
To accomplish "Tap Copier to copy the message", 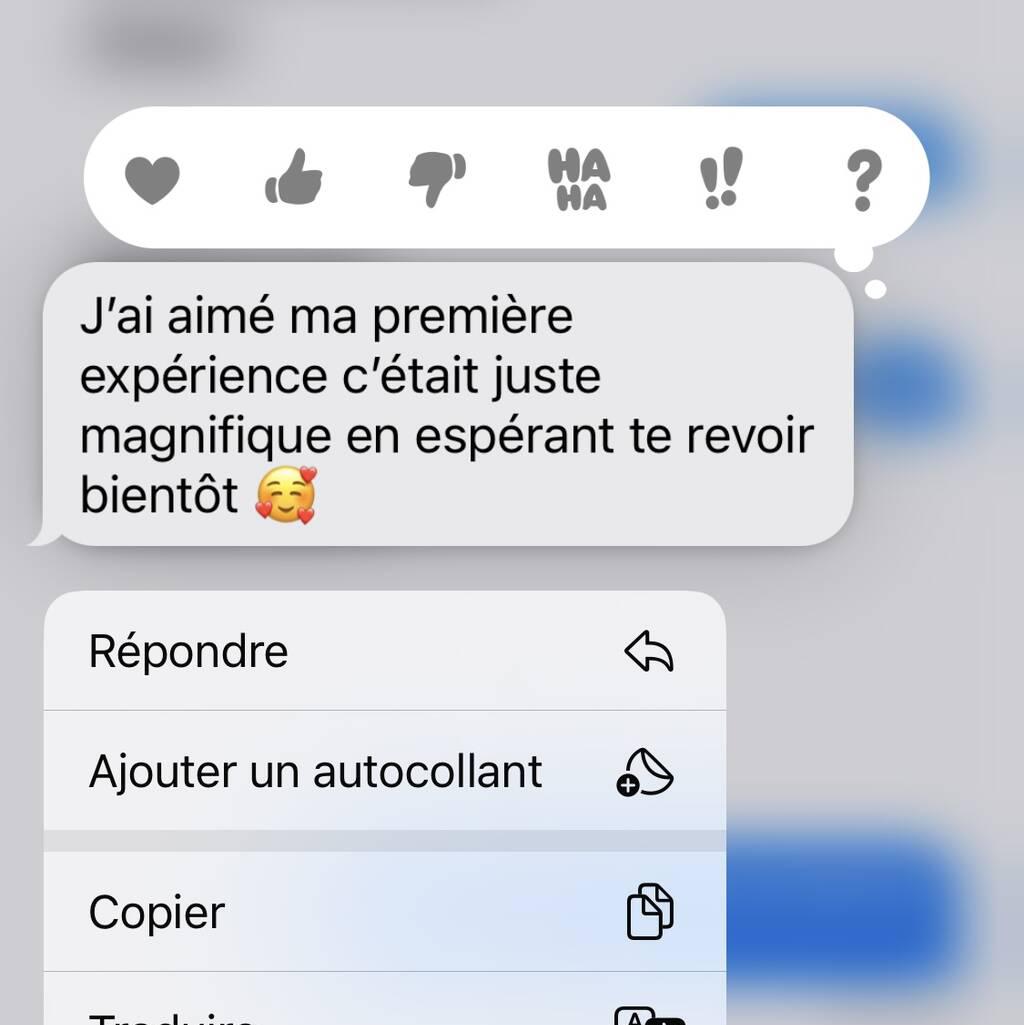I will [385, 912].
